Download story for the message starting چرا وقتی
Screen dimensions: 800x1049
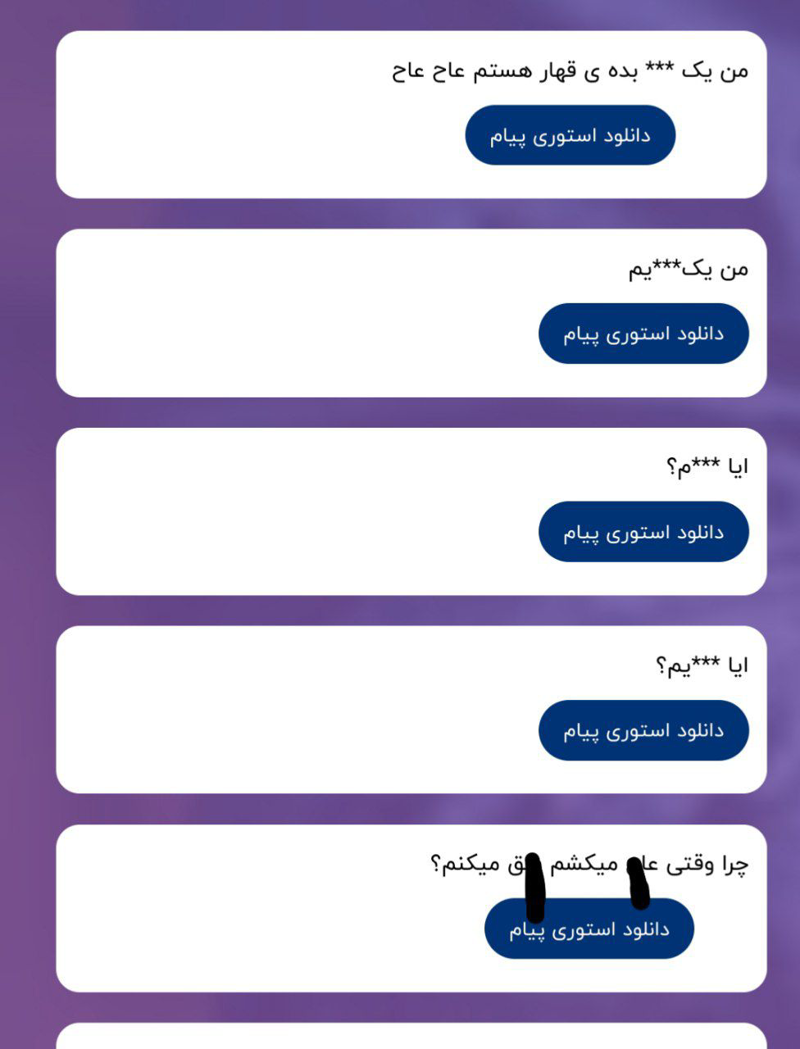pos(589,929)
